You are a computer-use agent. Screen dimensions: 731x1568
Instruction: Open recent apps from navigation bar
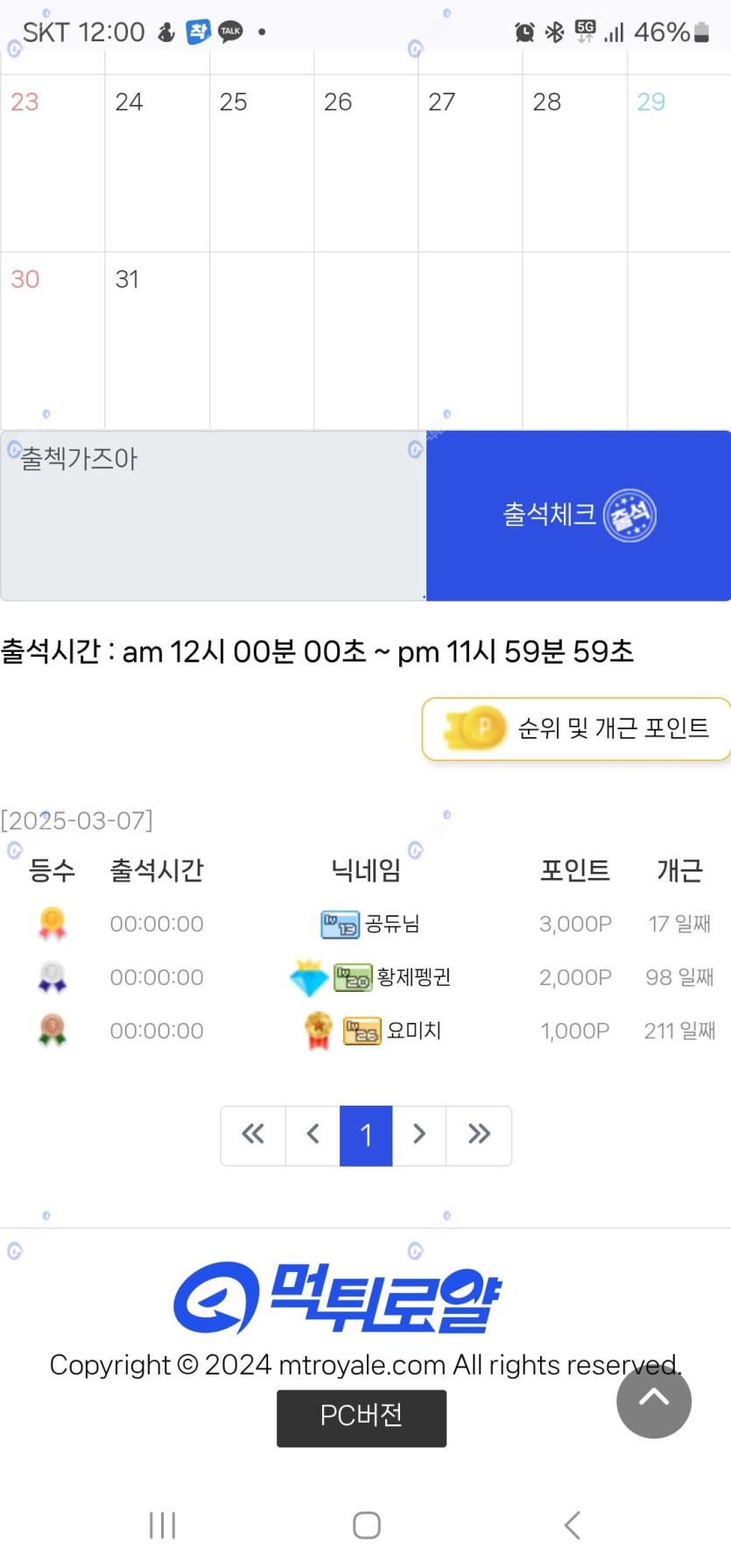[162, 1524]
